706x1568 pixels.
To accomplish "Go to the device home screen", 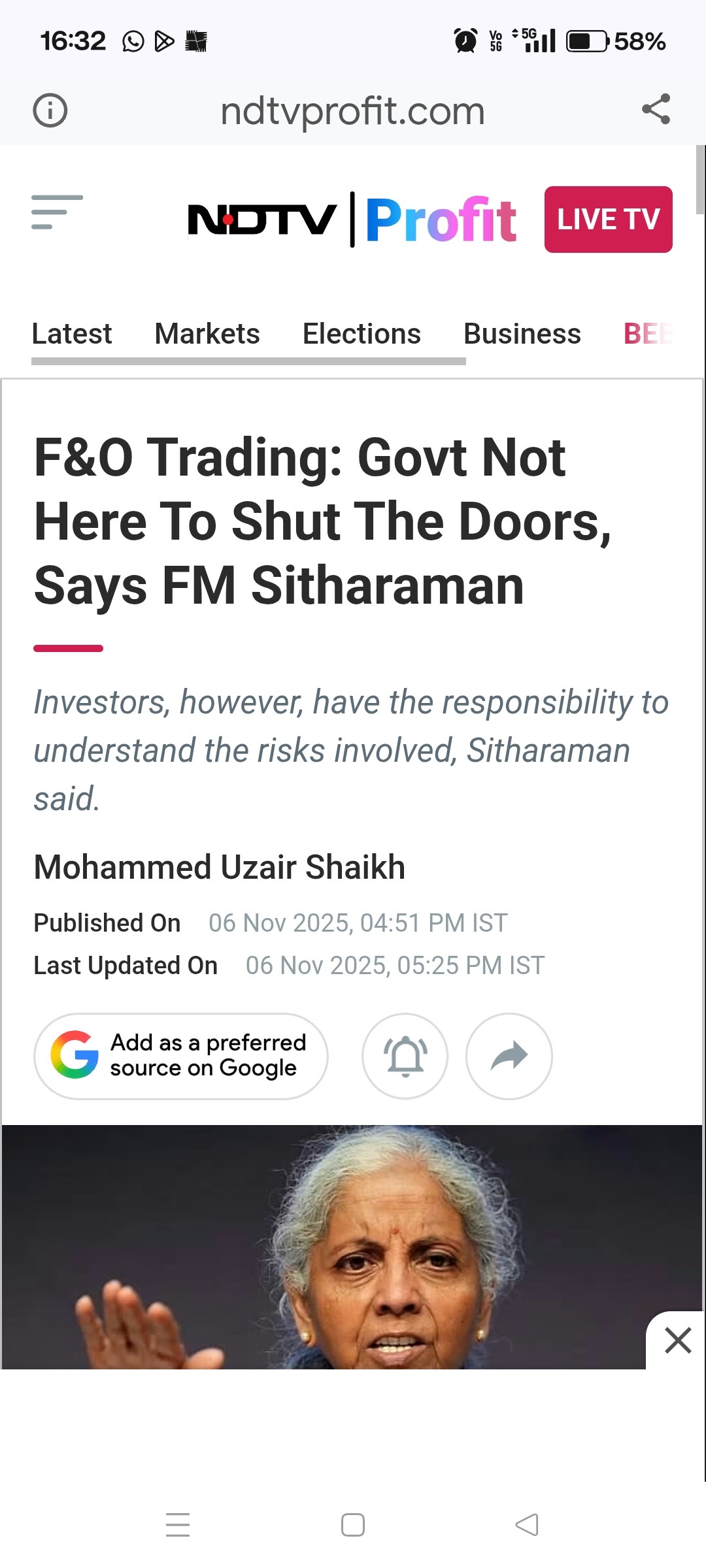I will (353, 1525).
